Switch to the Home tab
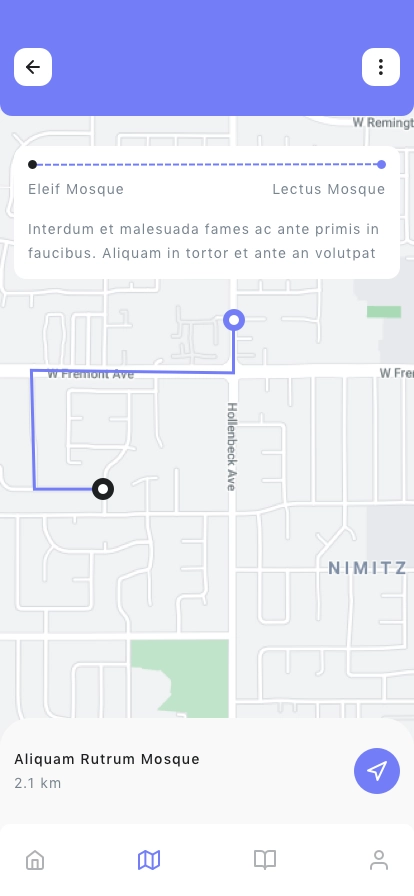The image size is (414, 896). pos(35,859)
